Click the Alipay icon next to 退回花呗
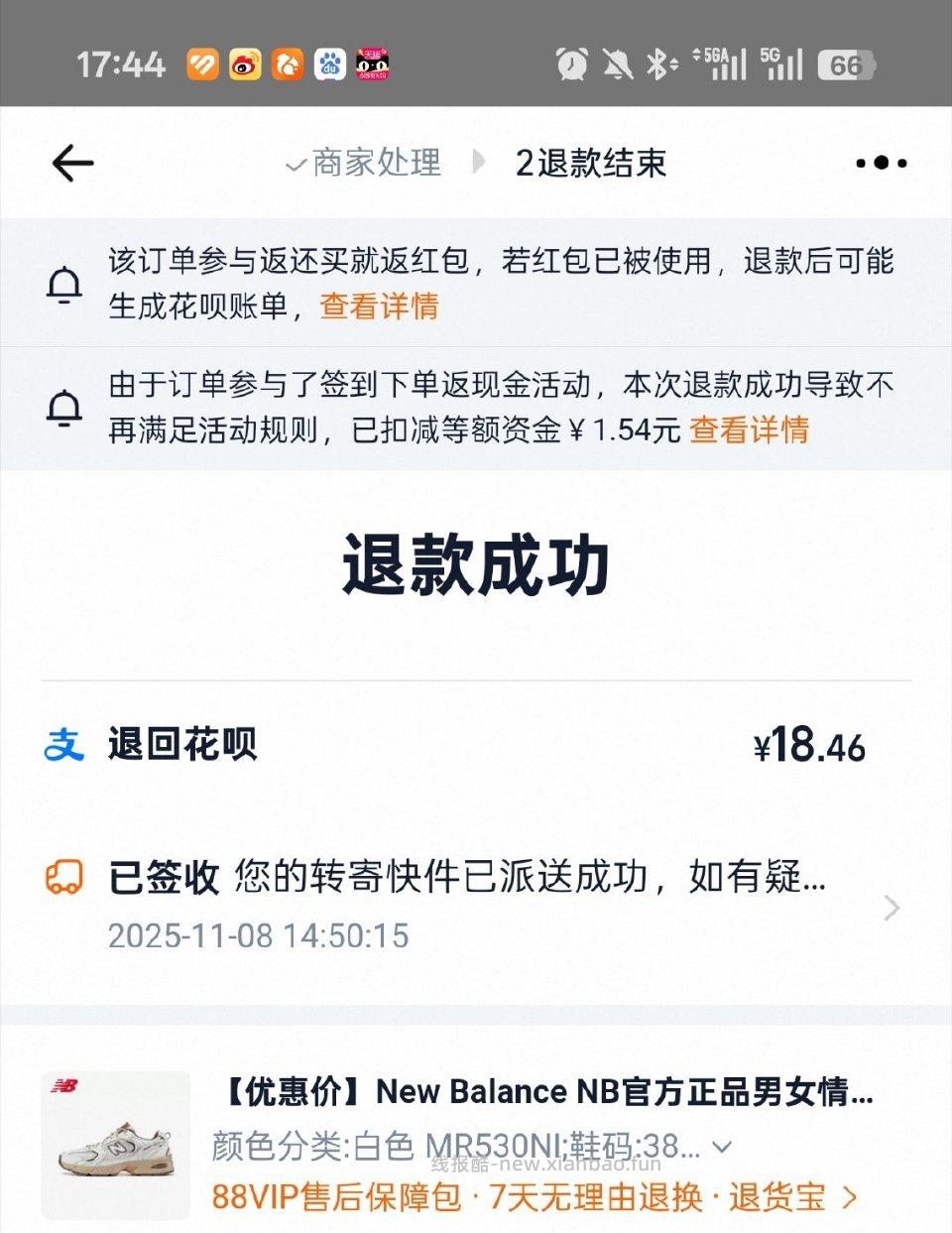This screenshot has height=1233, width=952. [x=61, y=747]
